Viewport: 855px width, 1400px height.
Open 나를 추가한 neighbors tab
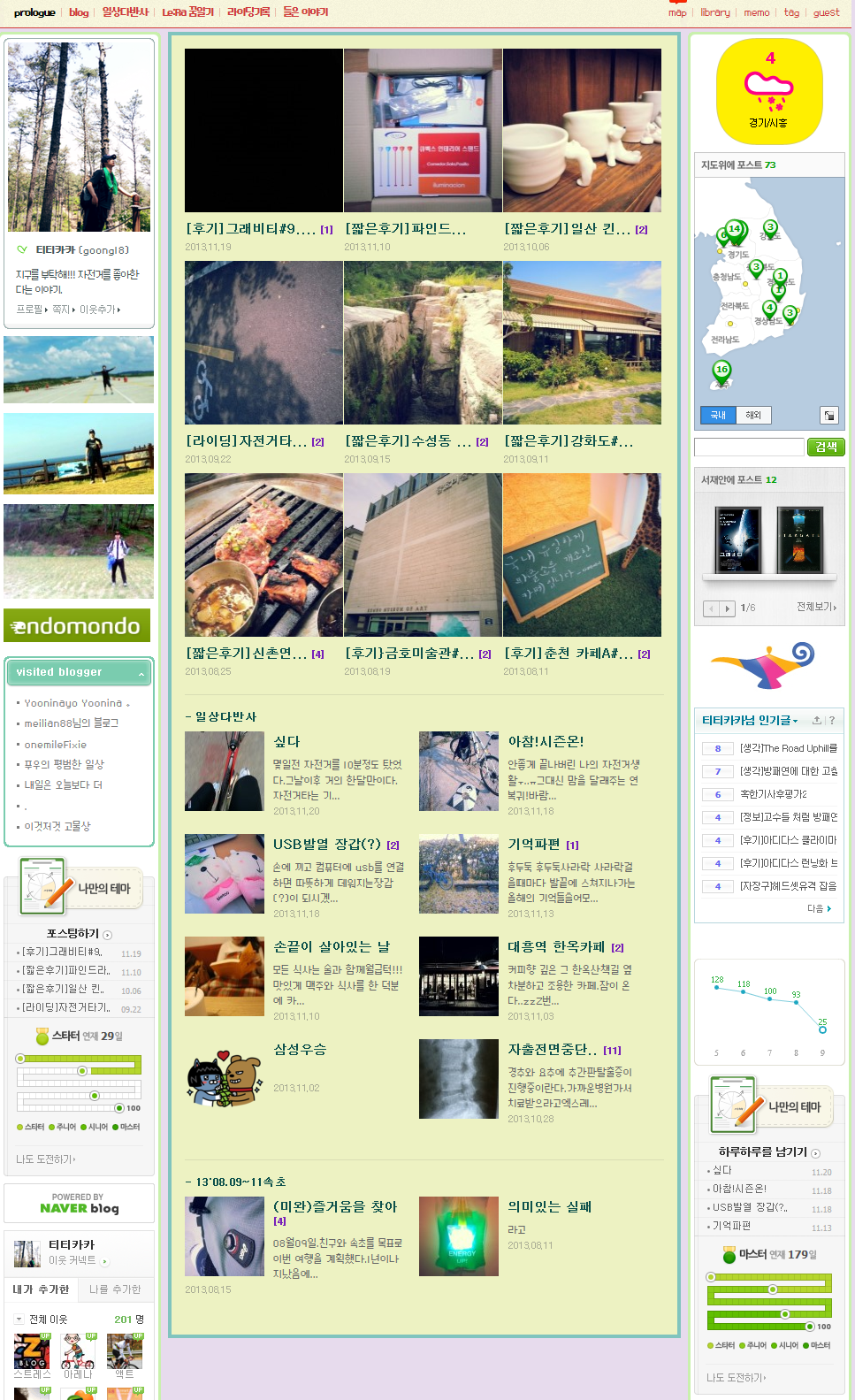coord(115,1289)
